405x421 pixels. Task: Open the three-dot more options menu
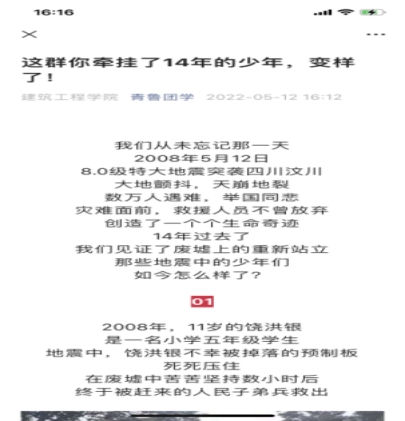coord(376,34)
